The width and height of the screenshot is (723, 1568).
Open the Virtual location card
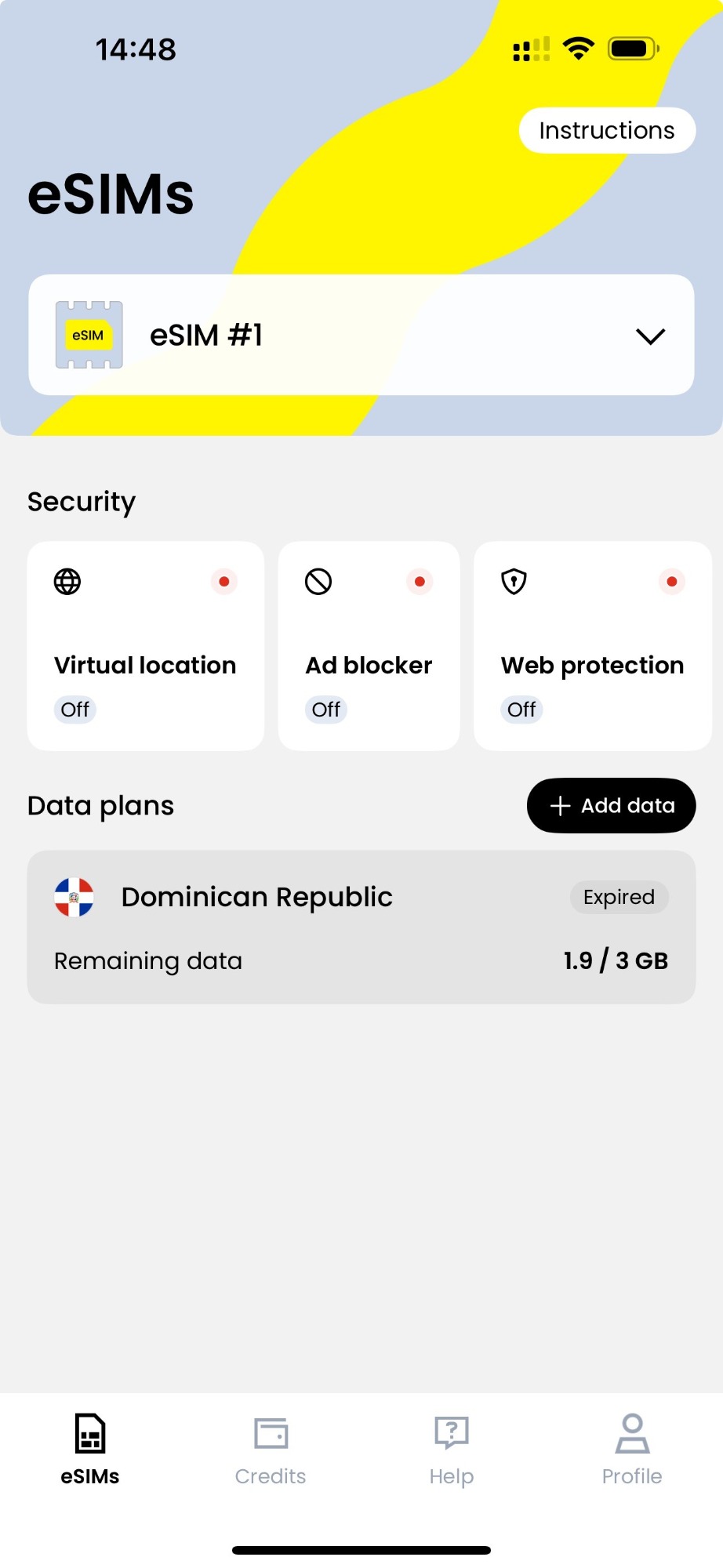coord(146,646)
